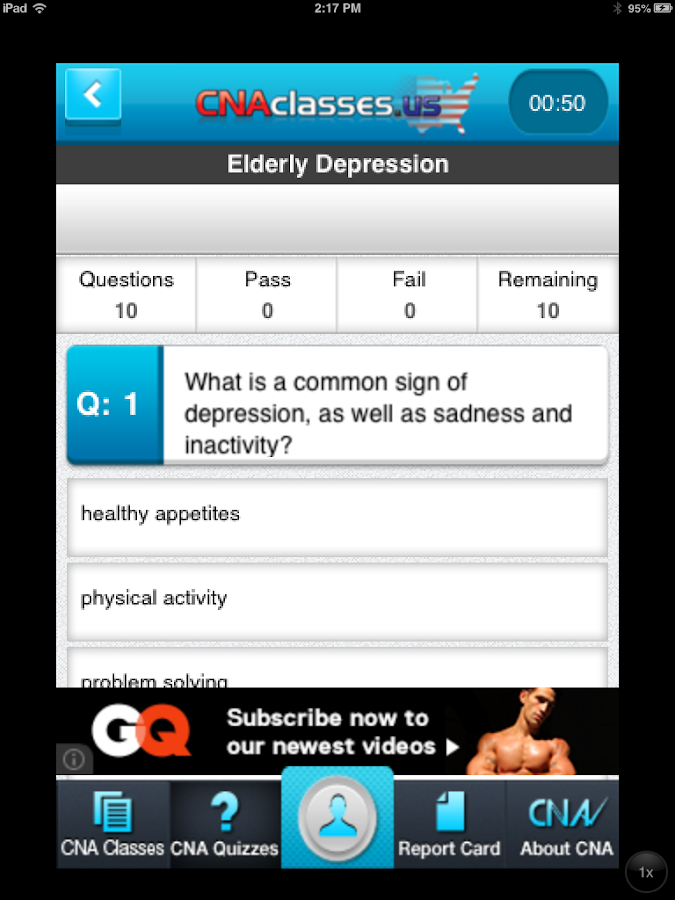Go back using the top-left arrow
The width and height of the screenshot is (675, 900).
point(93,96)
